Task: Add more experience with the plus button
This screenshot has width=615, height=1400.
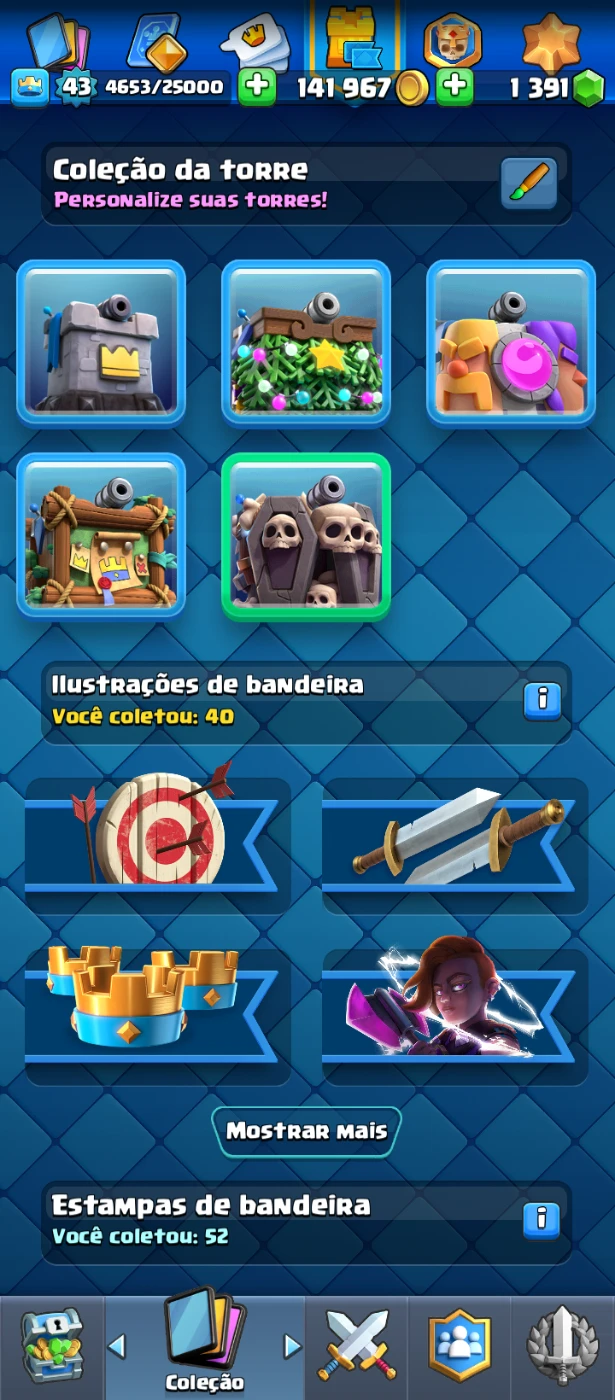Action: click(x=257, y=87)
